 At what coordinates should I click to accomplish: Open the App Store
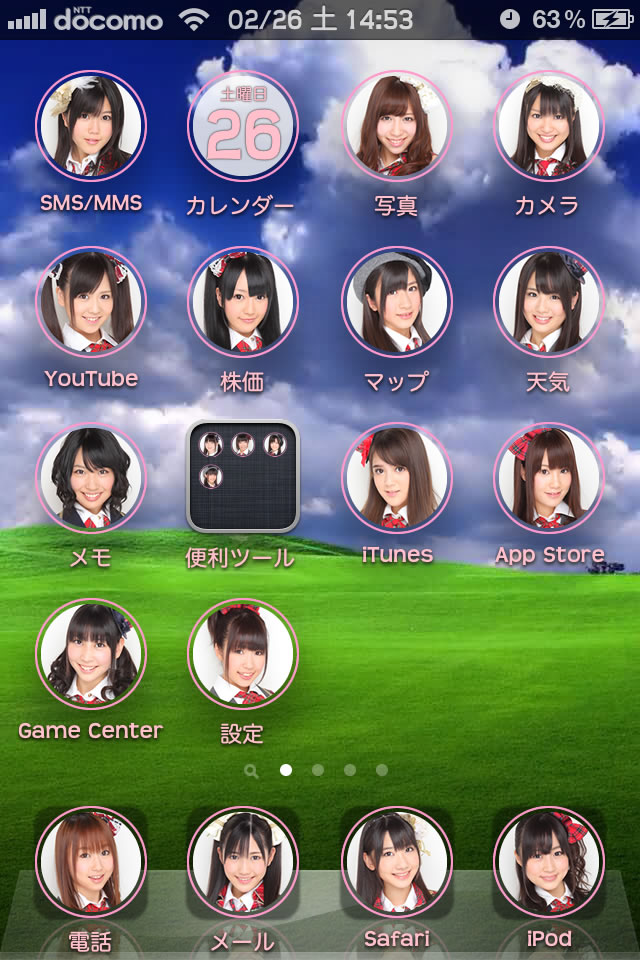(x=549, y=478)
